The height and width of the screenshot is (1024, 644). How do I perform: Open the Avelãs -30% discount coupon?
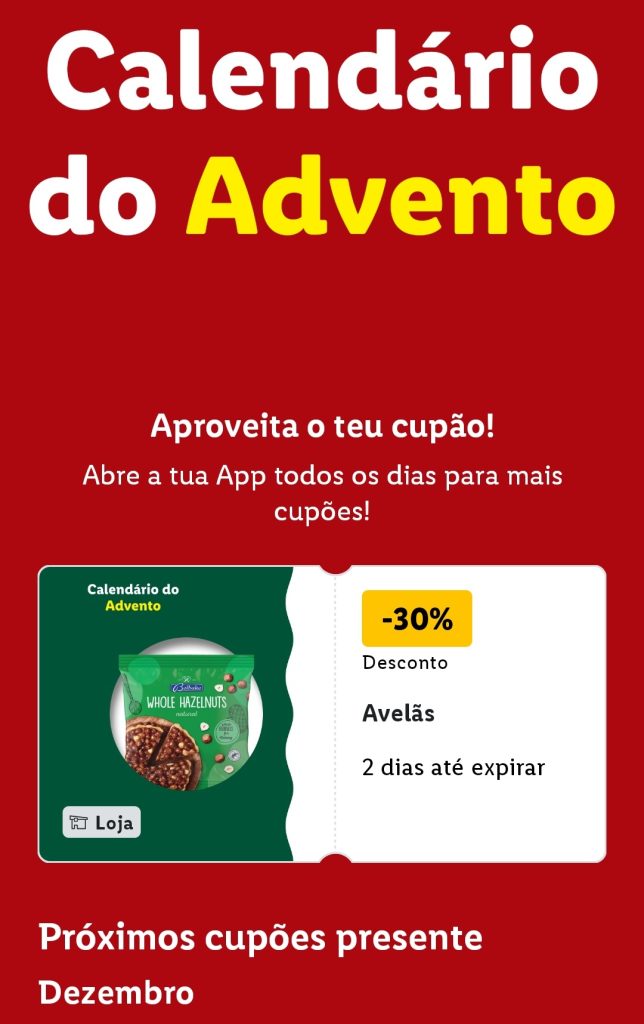(x=322, y=713)
